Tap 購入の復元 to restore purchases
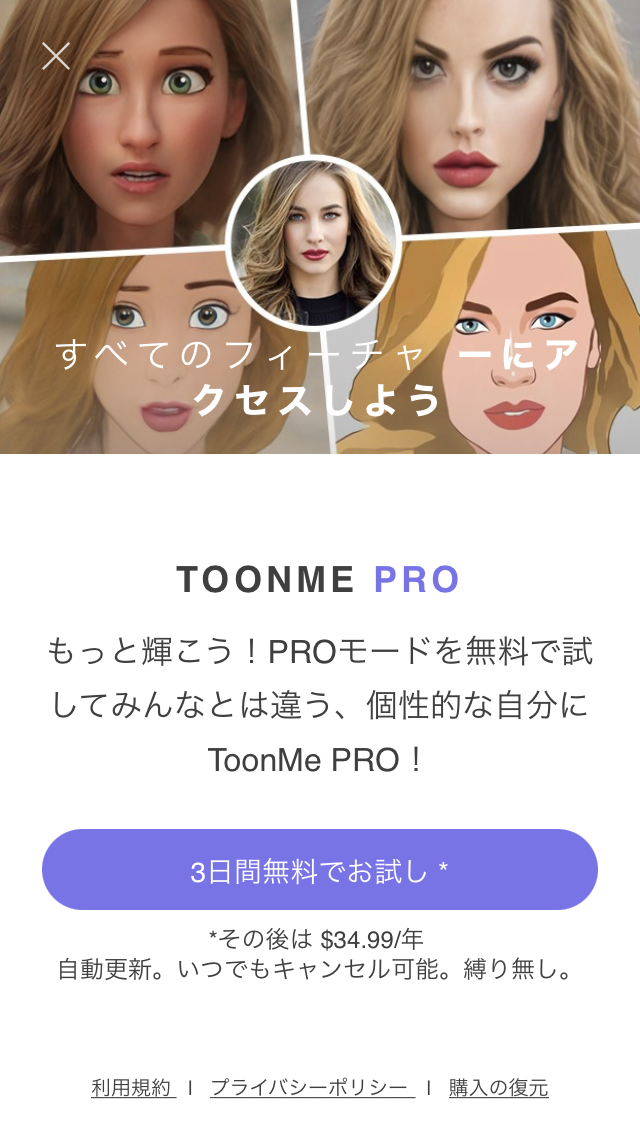This screenshot has width=640, height=1136. point(498,1088)
